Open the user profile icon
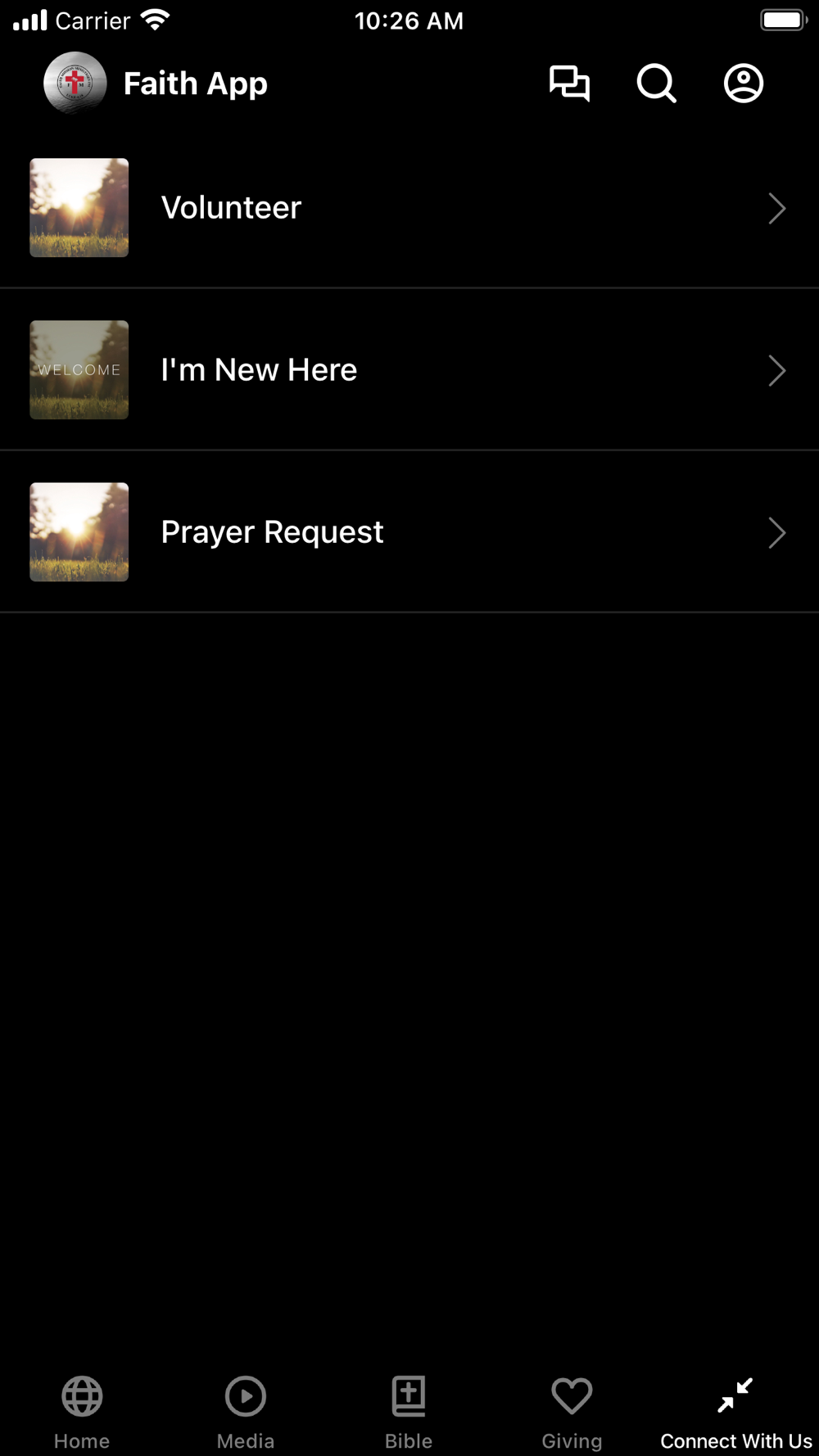Screen dimensions: 819x1456 coord(744,84)
